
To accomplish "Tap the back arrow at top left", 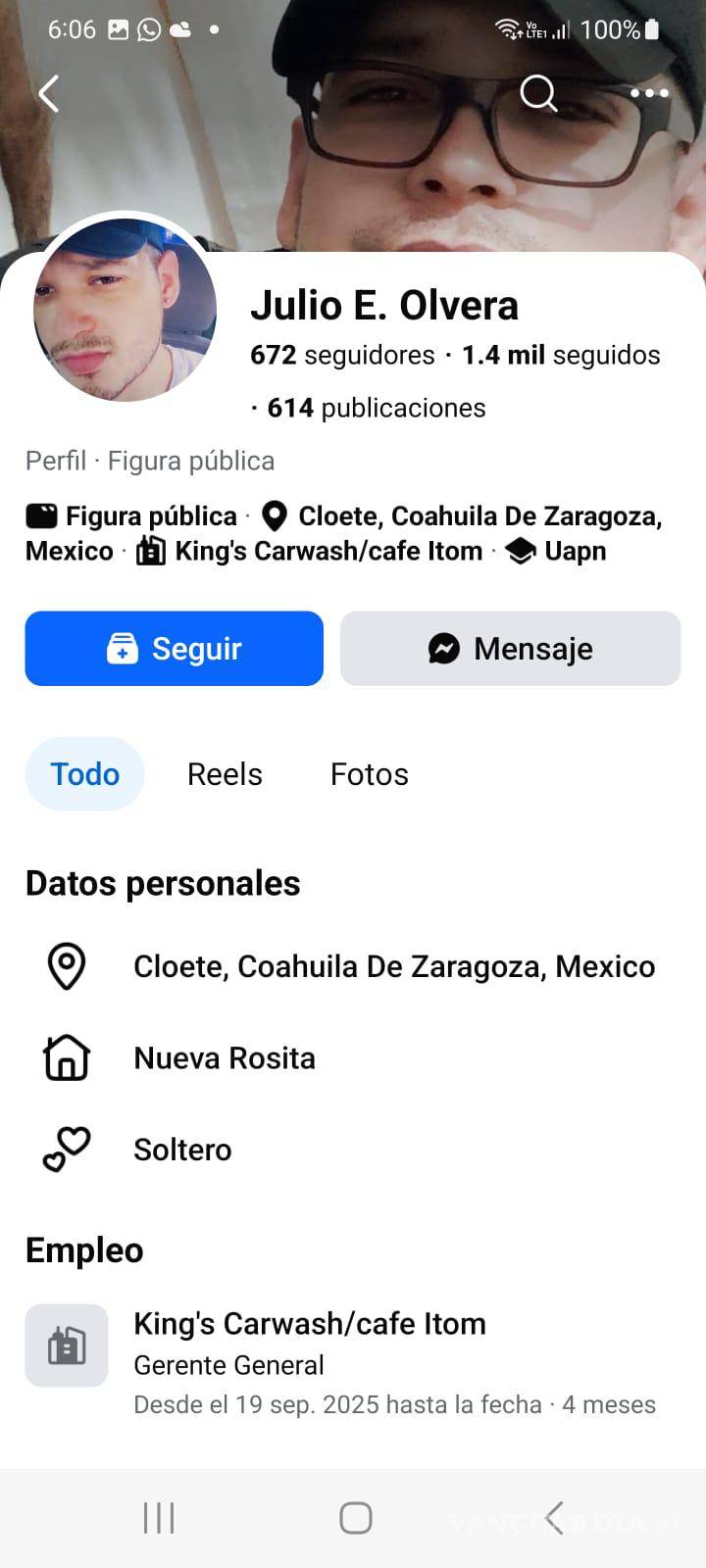I will point(48,94).
